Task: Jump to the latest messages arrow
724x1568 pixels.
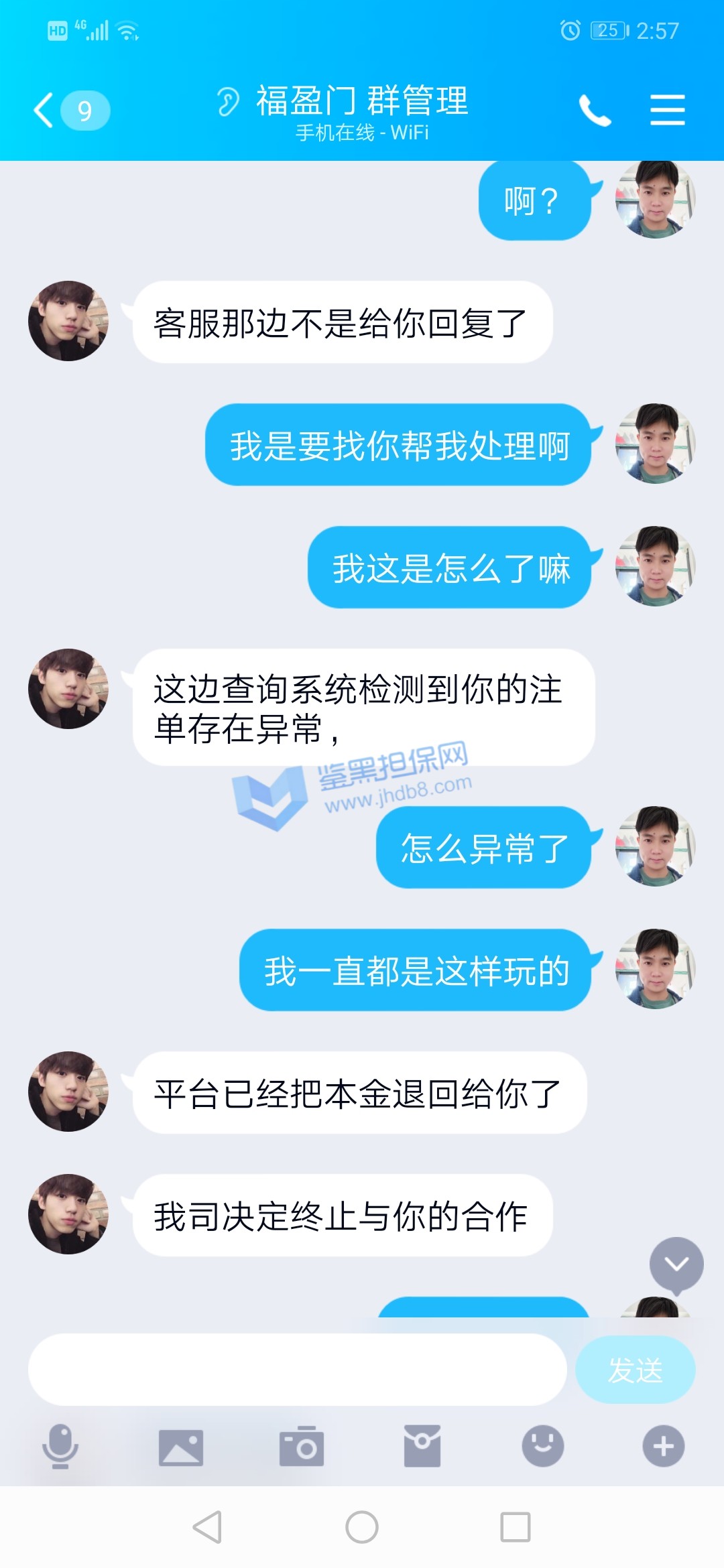Action: (676, 1264)
